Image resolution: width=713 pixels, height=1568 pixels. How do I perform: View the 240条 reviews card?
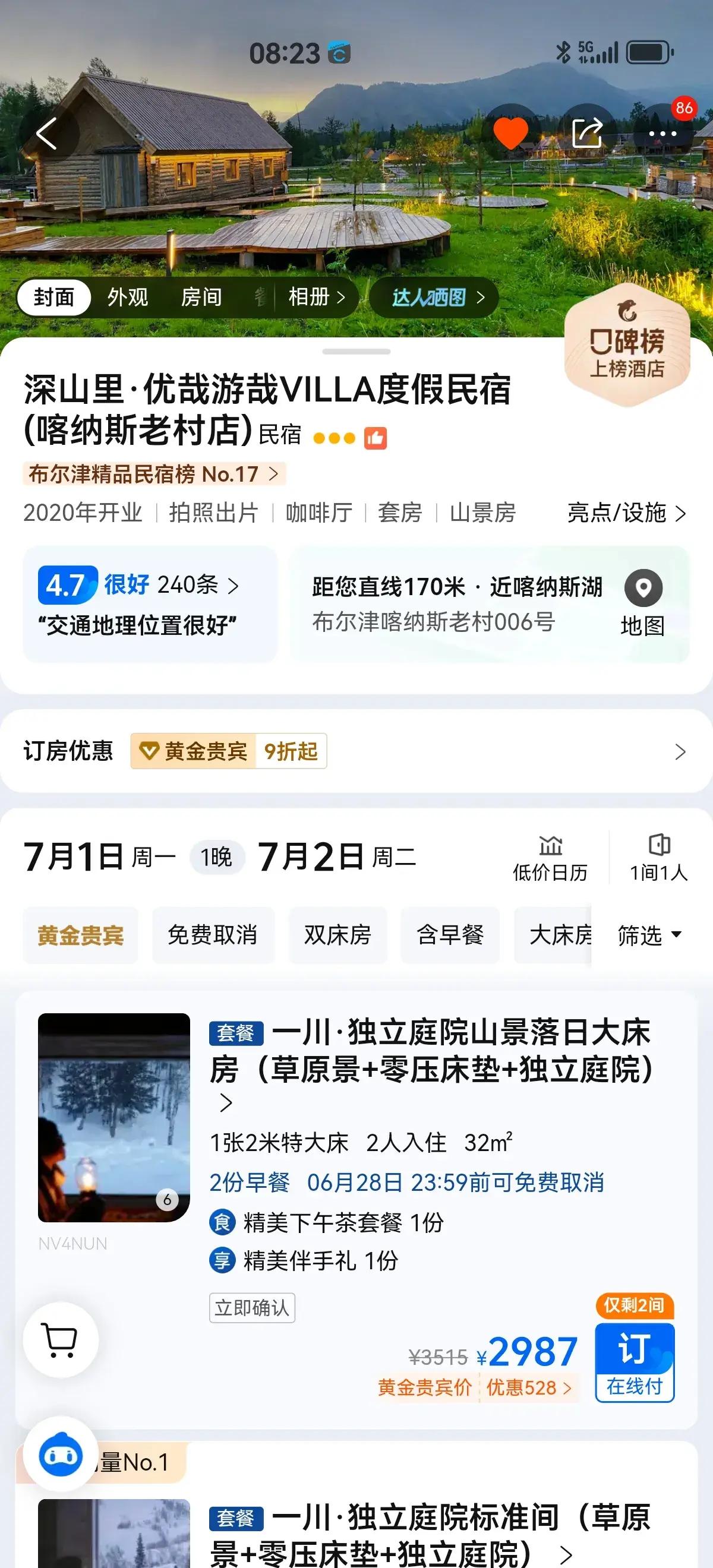click(149, 603)
